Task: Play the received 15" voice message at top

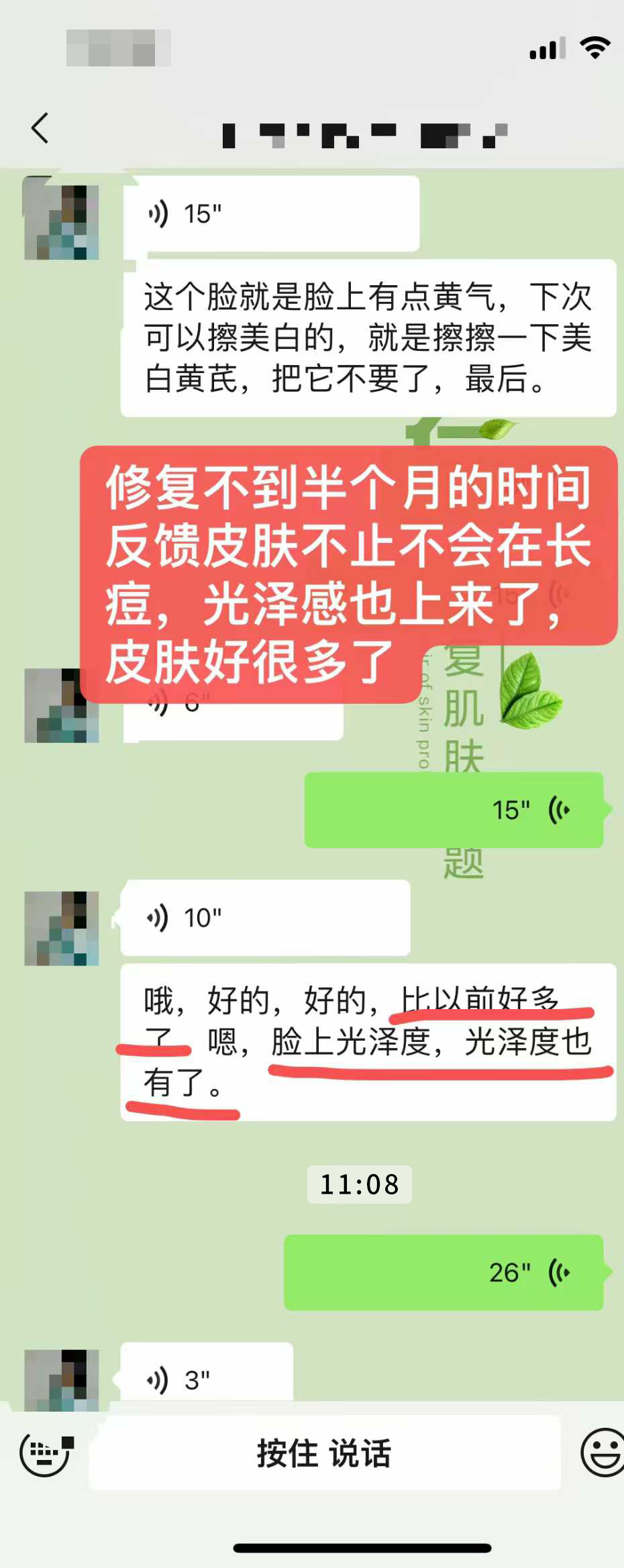Action: tap(271, 214)
